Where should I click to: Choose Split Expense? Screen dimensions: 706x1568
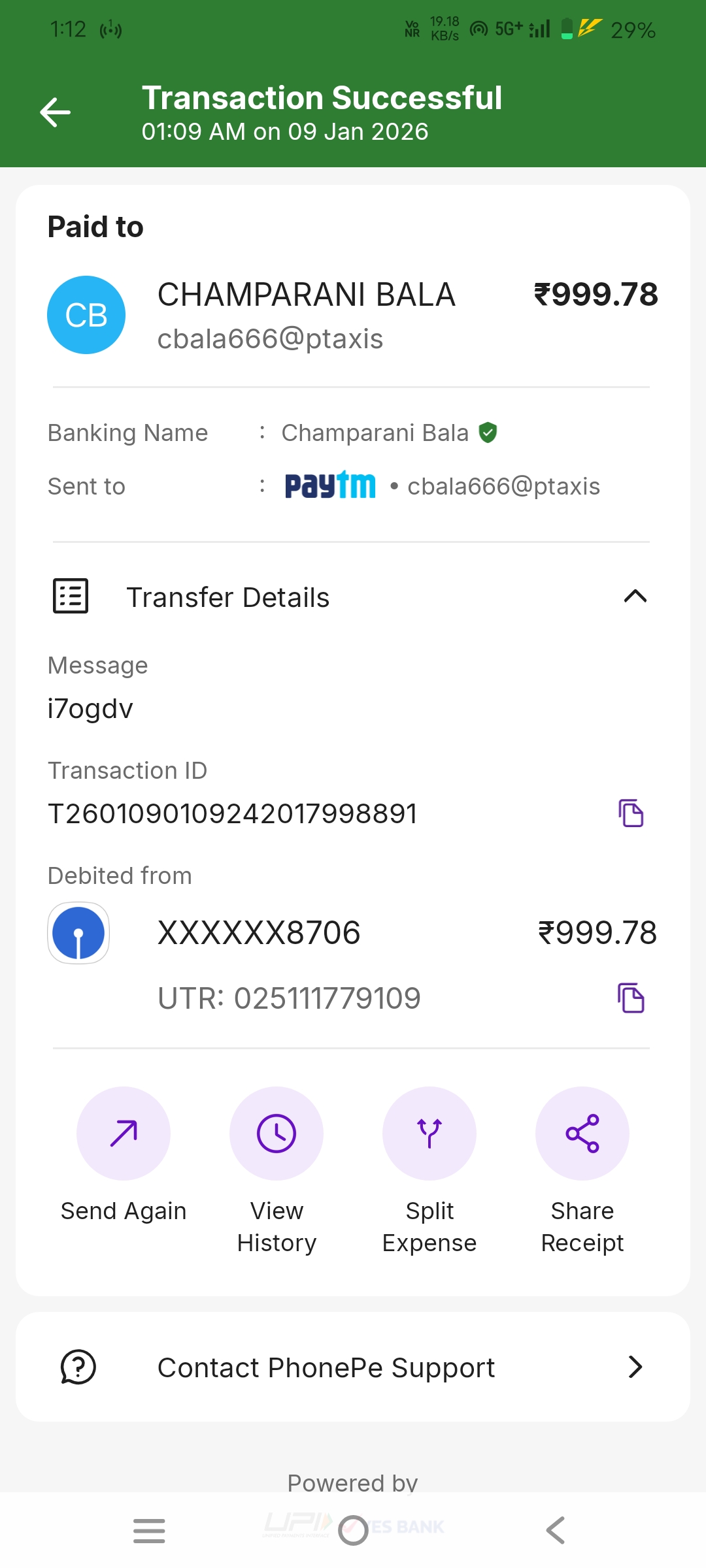pos(429,1134)
